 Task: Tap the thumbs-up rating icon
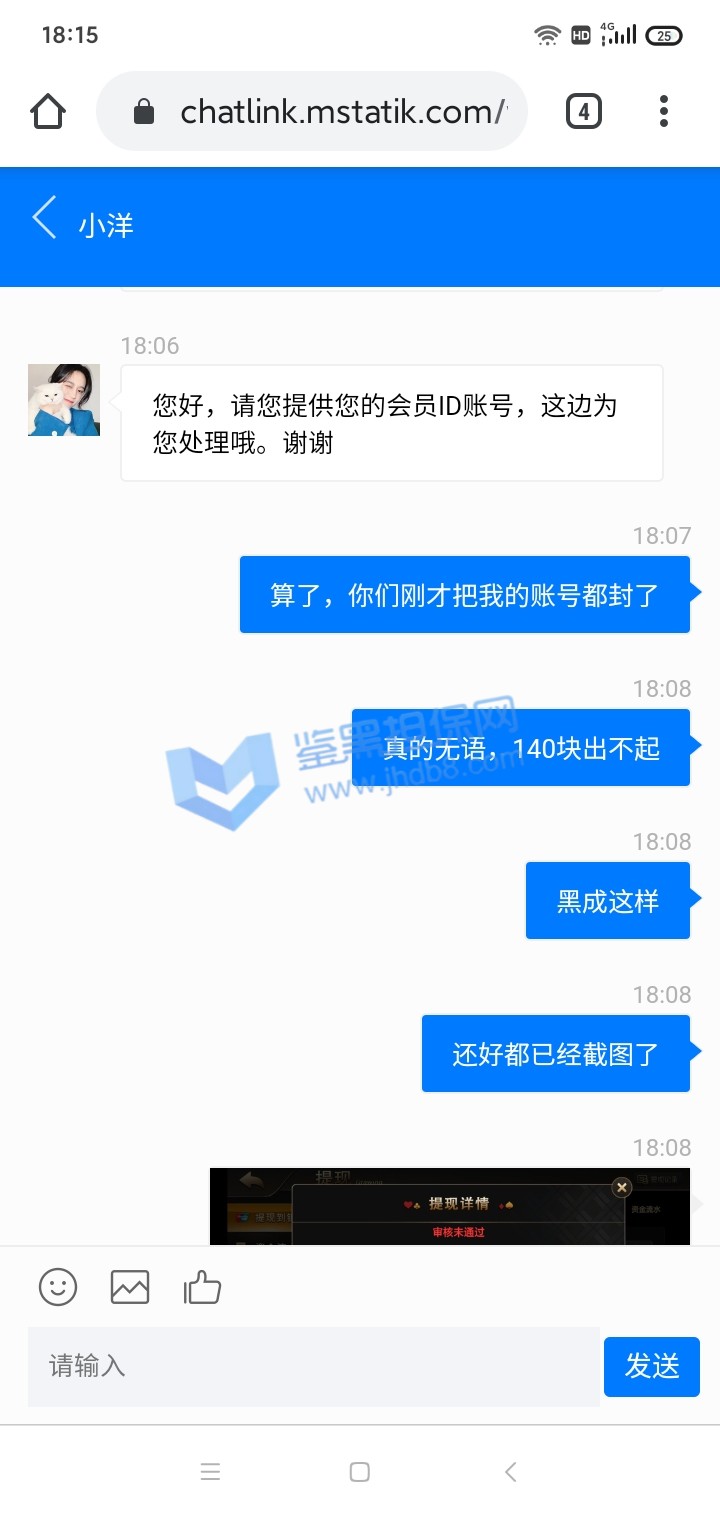pos(202,1286)
